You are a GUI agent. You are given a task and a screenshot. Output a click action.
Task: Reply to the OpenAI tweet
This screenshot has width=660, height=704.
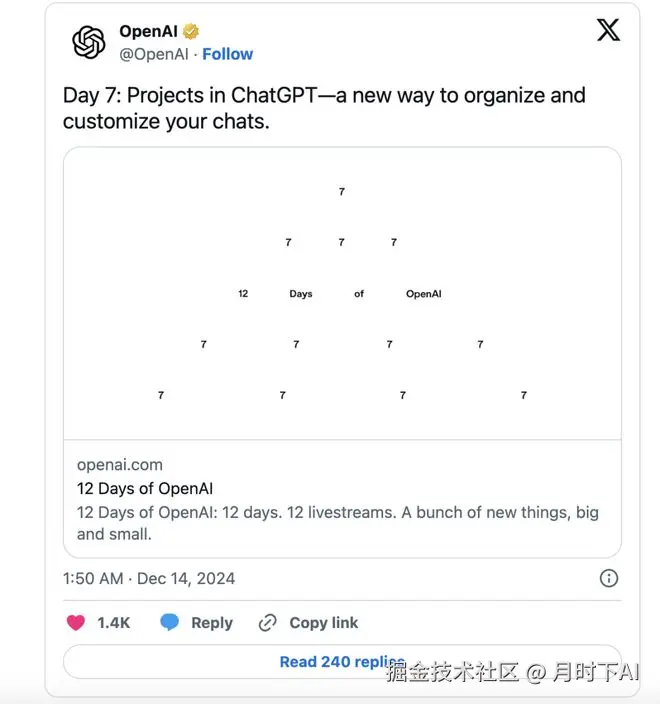[x=197, y=623]
